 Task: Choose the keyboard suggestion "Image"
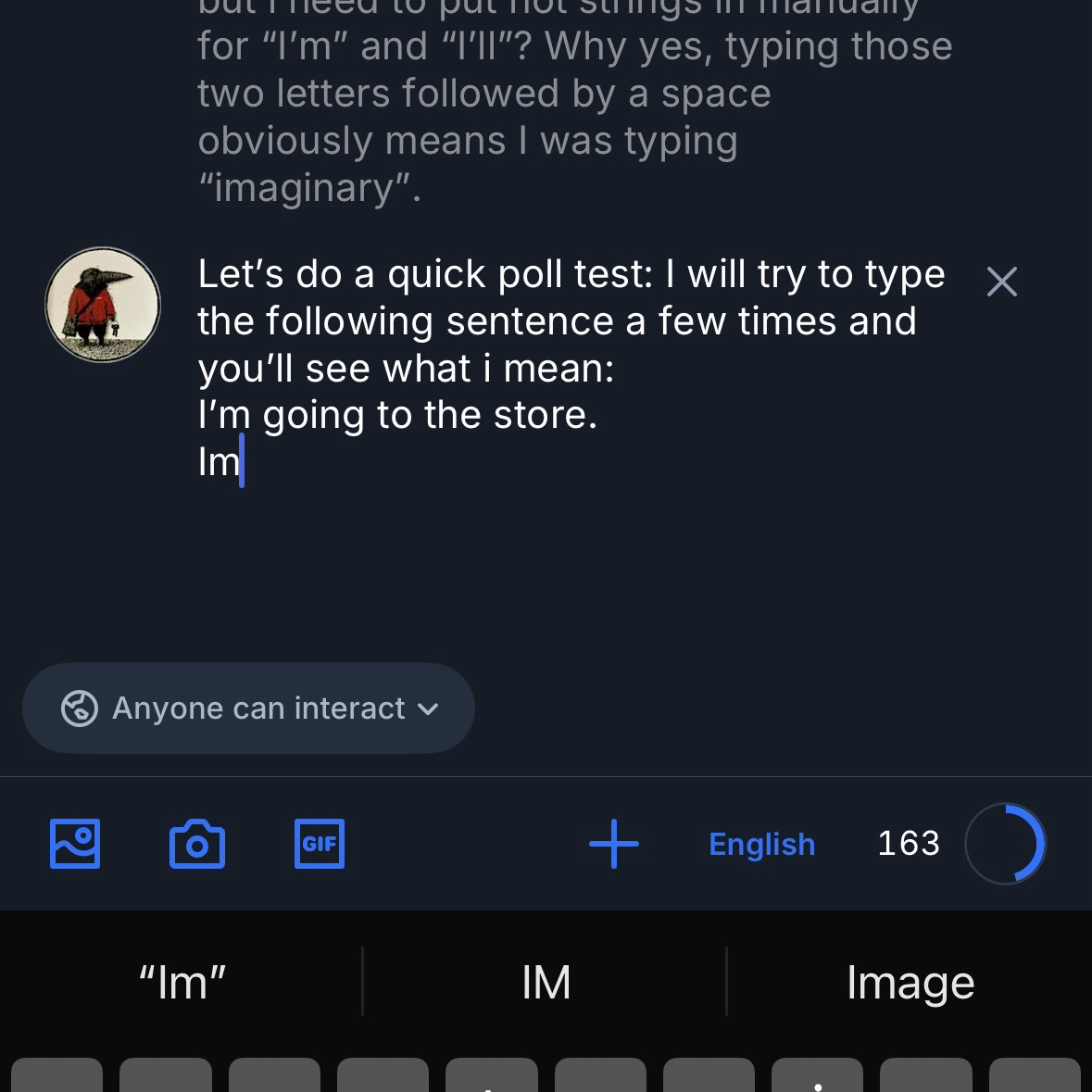(x=910, y=983)
